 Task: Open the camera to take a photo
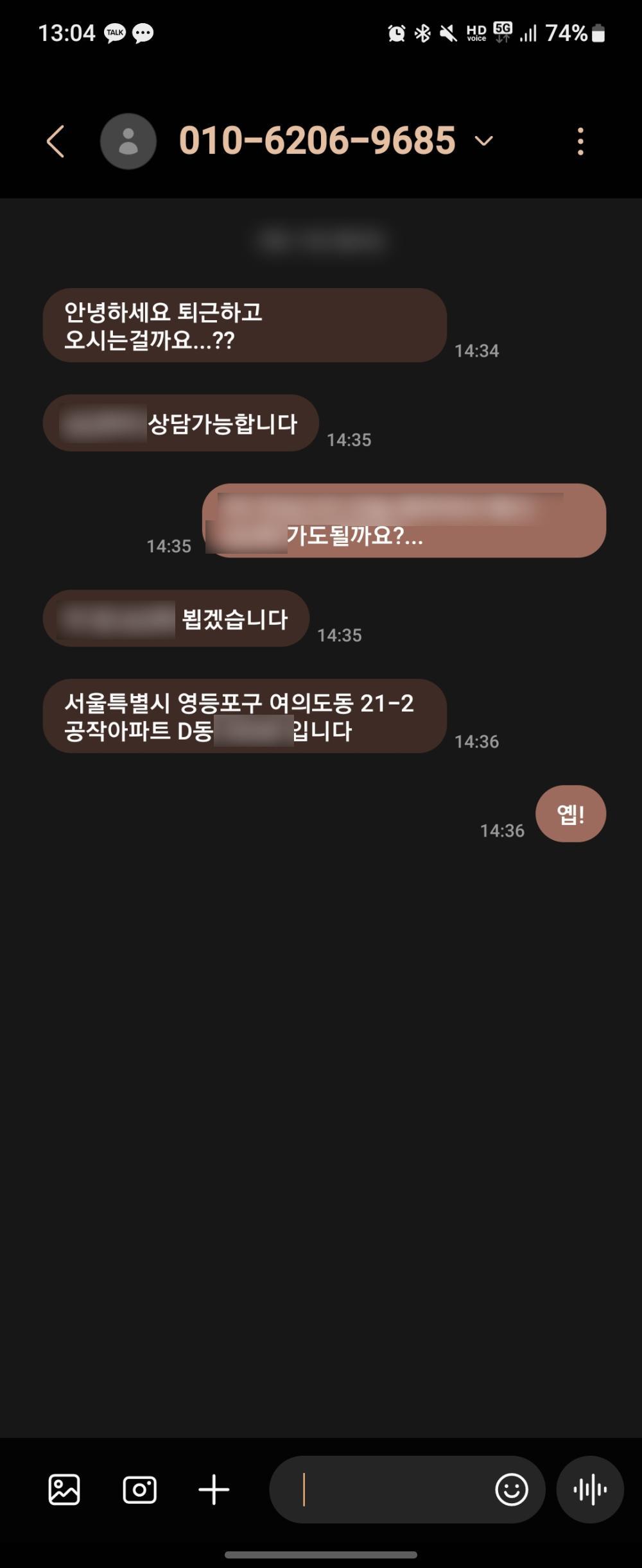[x=139, y=1489]
